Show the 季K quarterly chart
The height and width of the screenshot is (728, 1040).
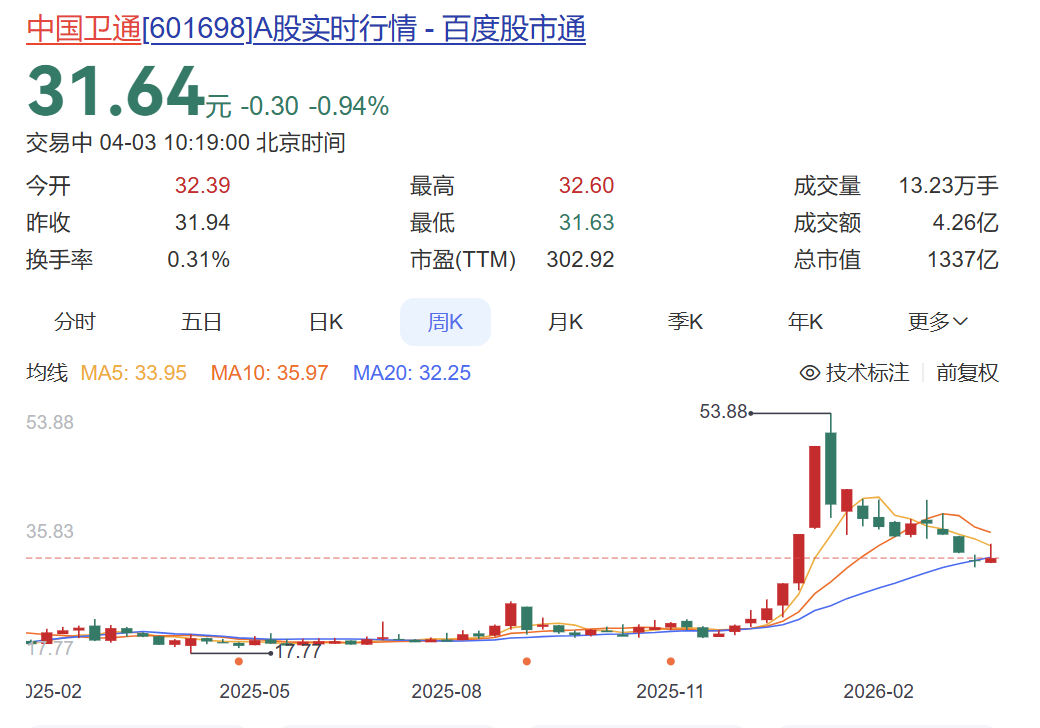tap(686, 322)
